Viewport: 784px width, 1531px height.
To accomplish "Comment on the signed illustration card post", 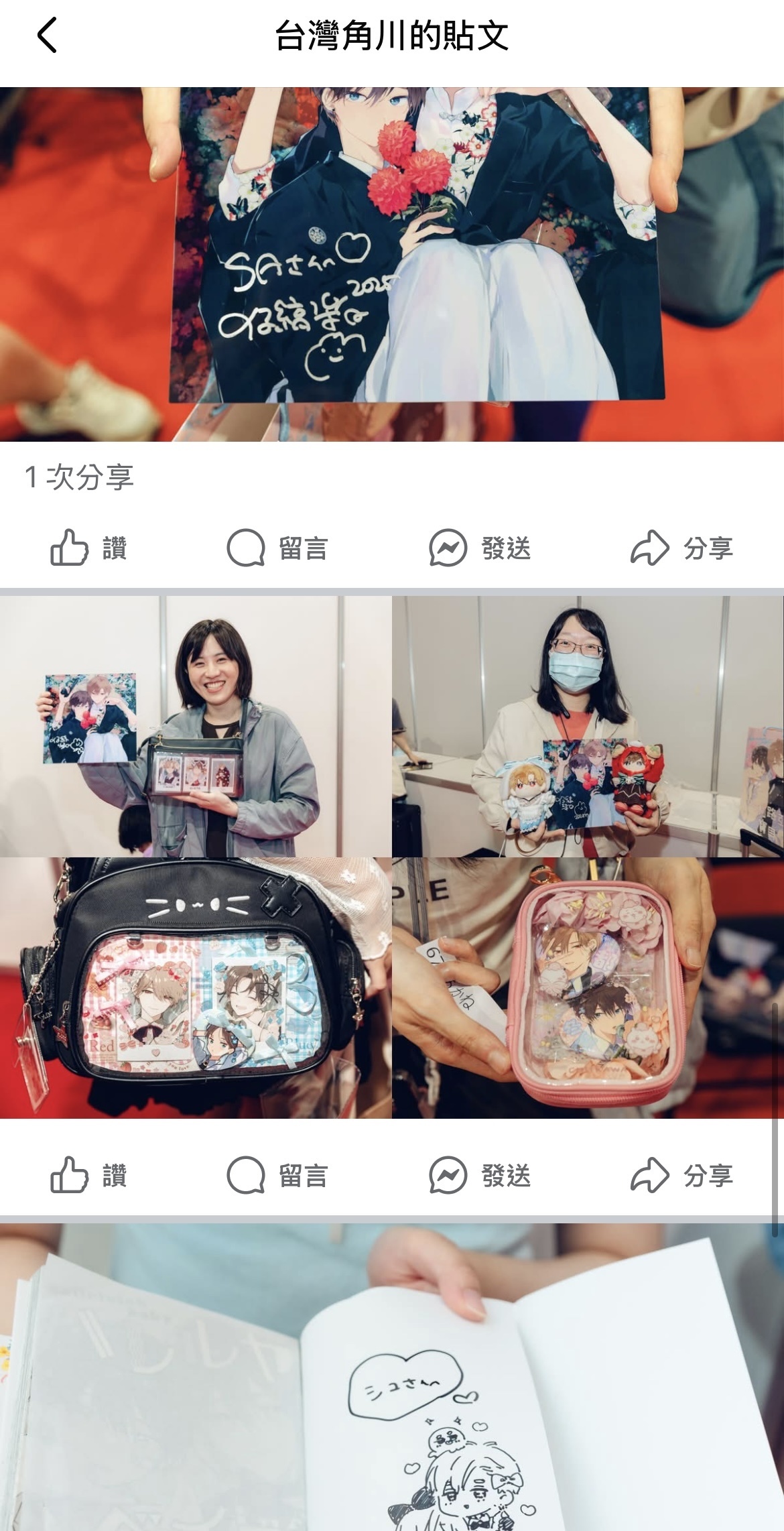I will (x=277, y=548).
